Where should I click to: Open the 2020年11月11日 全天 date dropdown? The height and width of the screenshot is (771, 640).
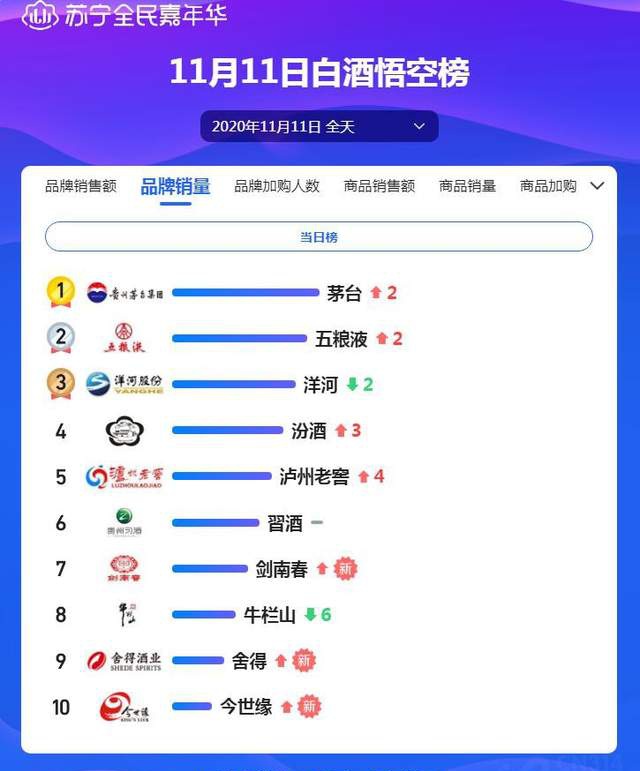click(319, 127)
